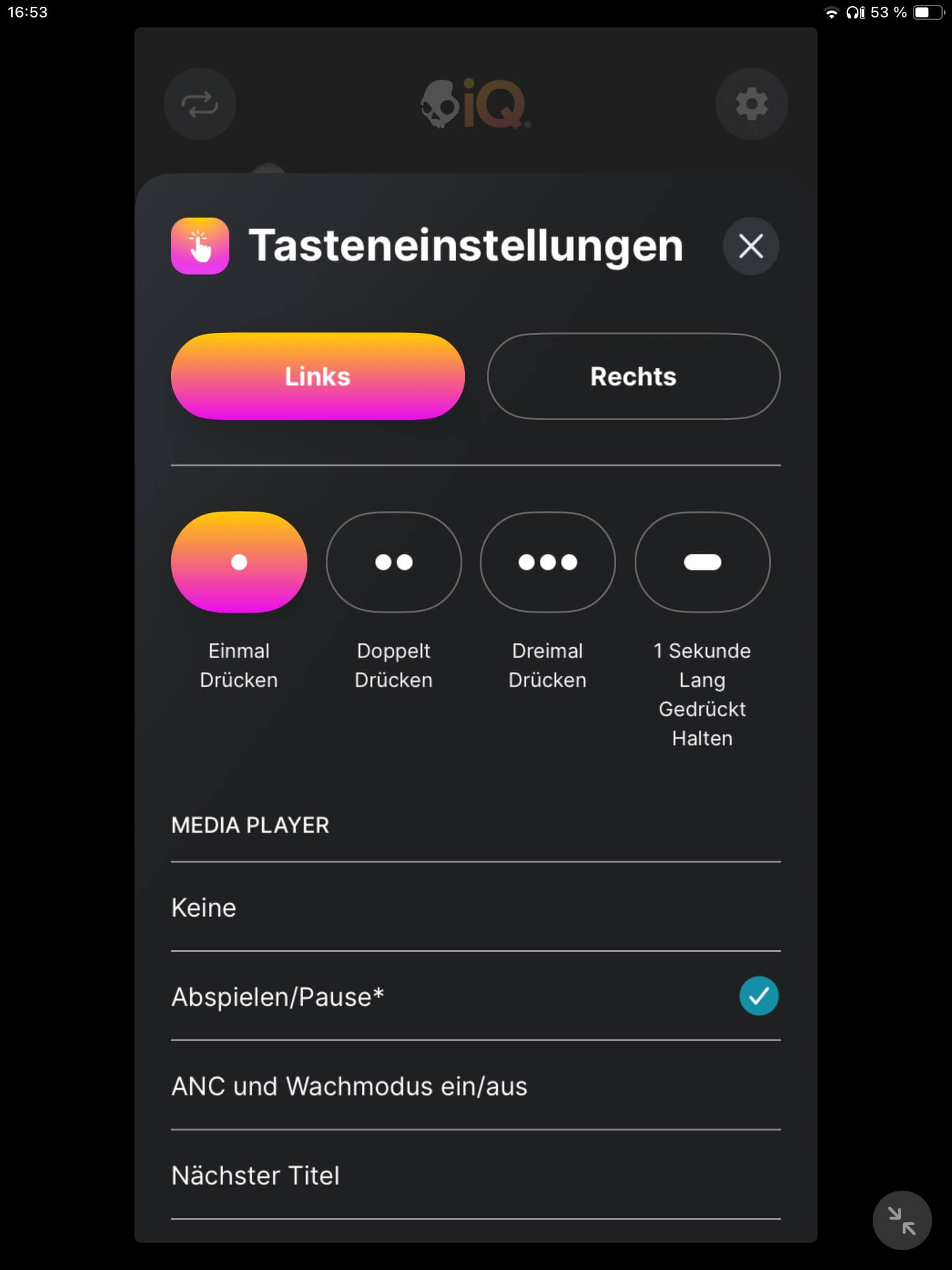Choose Doppelt Drücken gesture

click(x=394, y=562)
